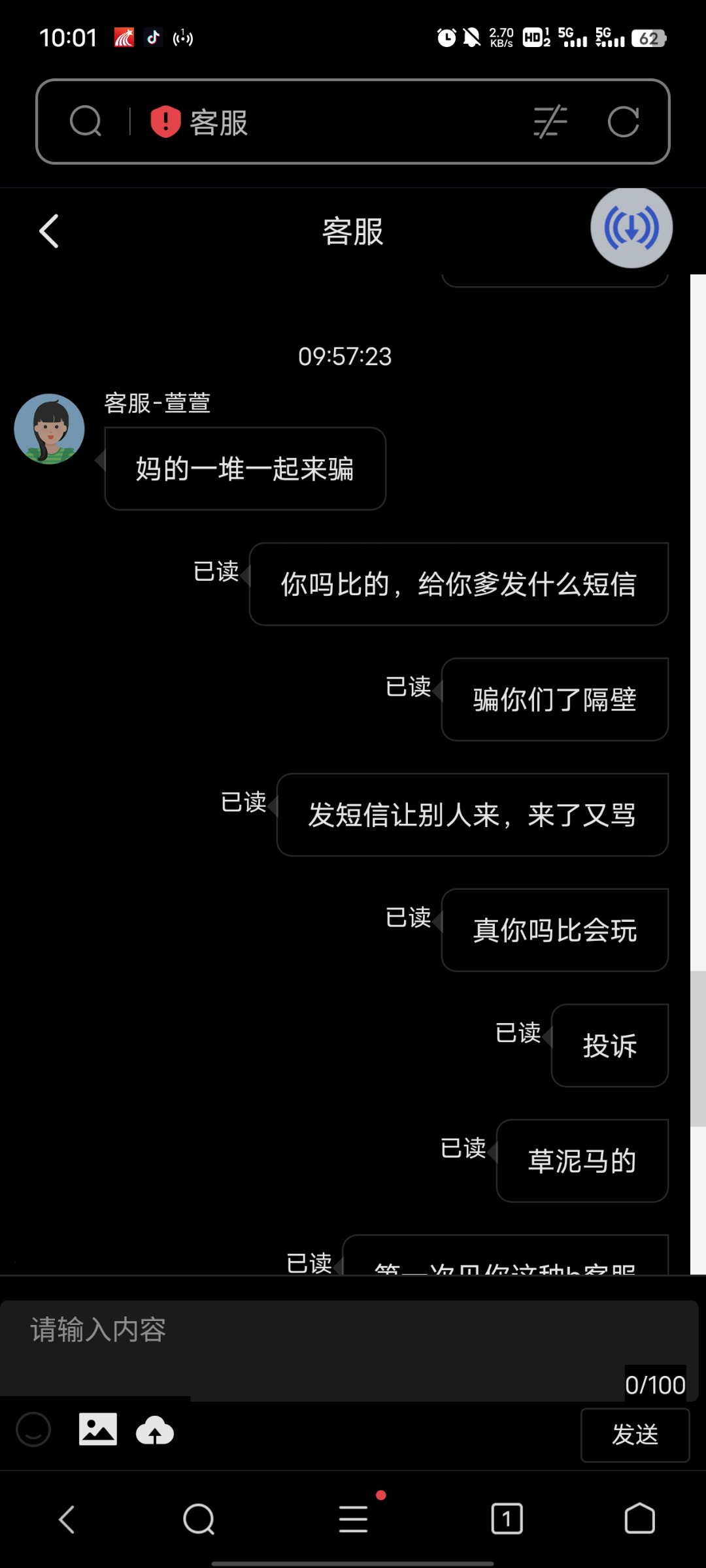Click the red shield security icon in address bar
706x1568 pixels.
pyautogui.click(x=162, y=123)
